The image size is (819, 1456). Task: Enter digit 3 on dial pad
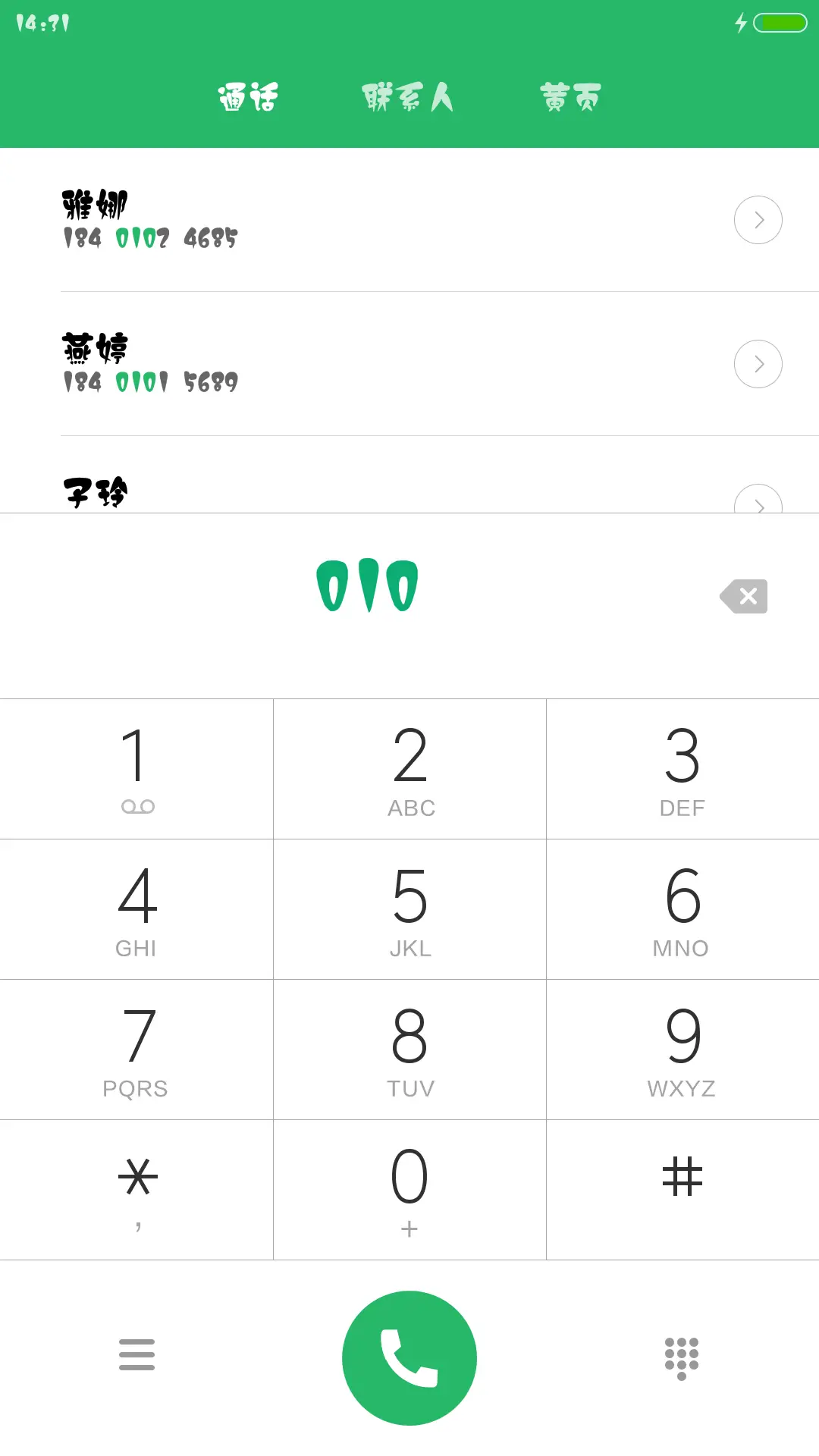pyautogui.click(x=682, y=768)
